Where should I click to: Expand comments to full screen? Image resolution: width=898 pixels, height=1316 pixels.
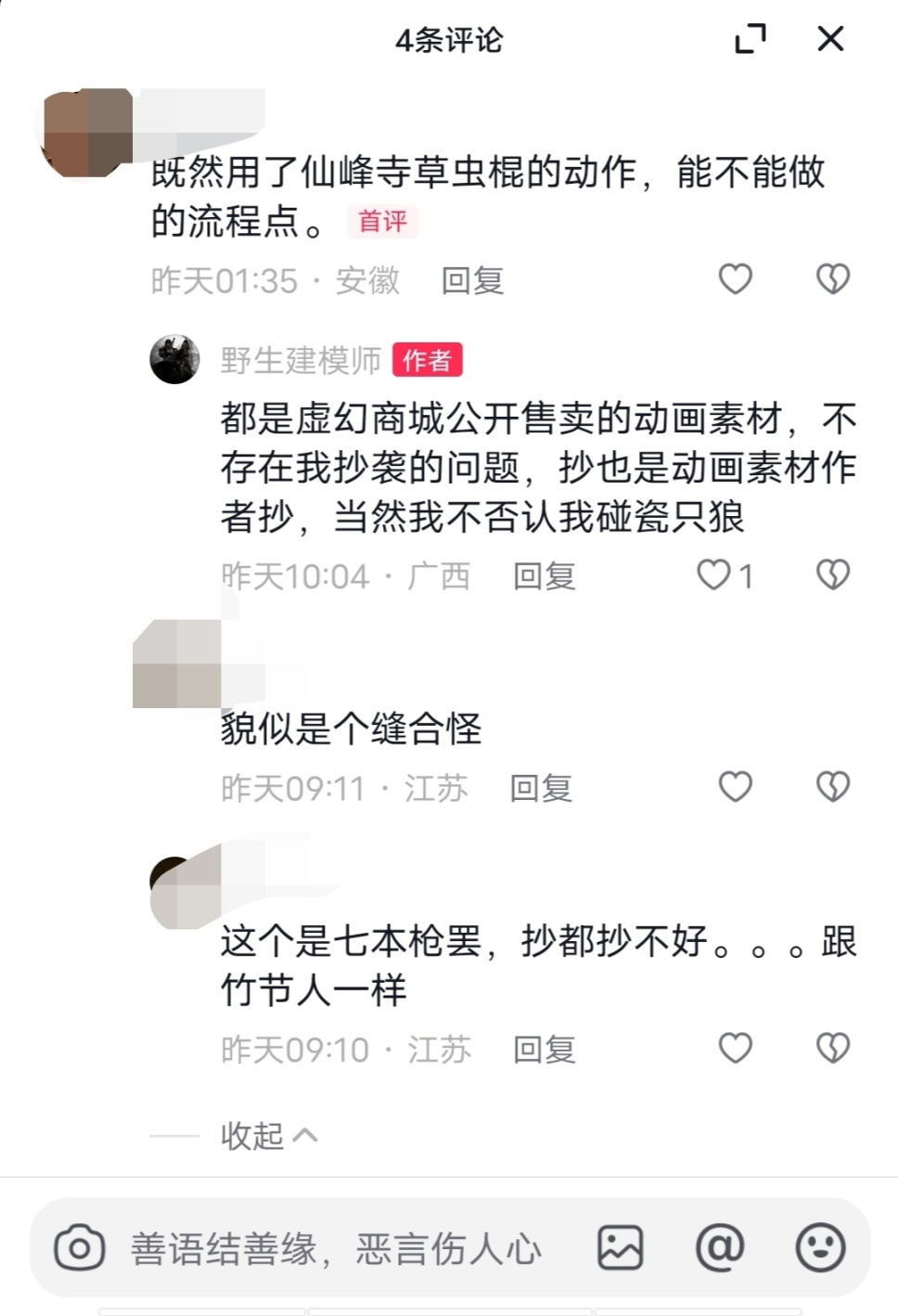tap(750, 39)
